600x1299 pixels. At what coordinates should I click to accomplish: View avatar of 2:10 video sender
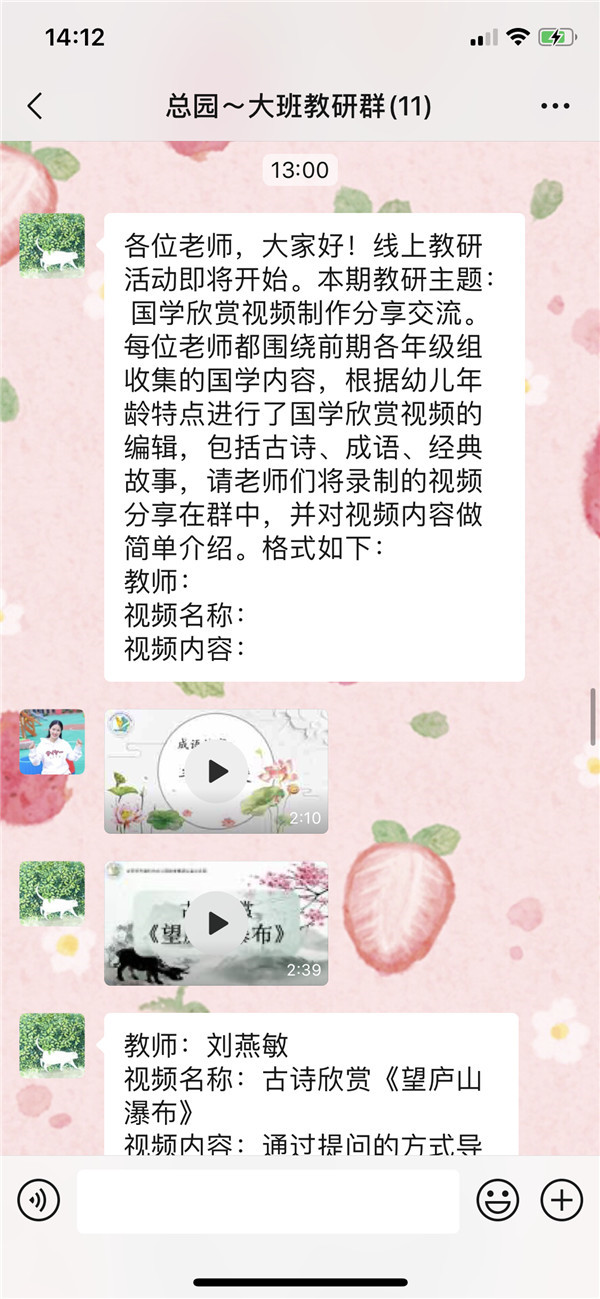[52, 742]
